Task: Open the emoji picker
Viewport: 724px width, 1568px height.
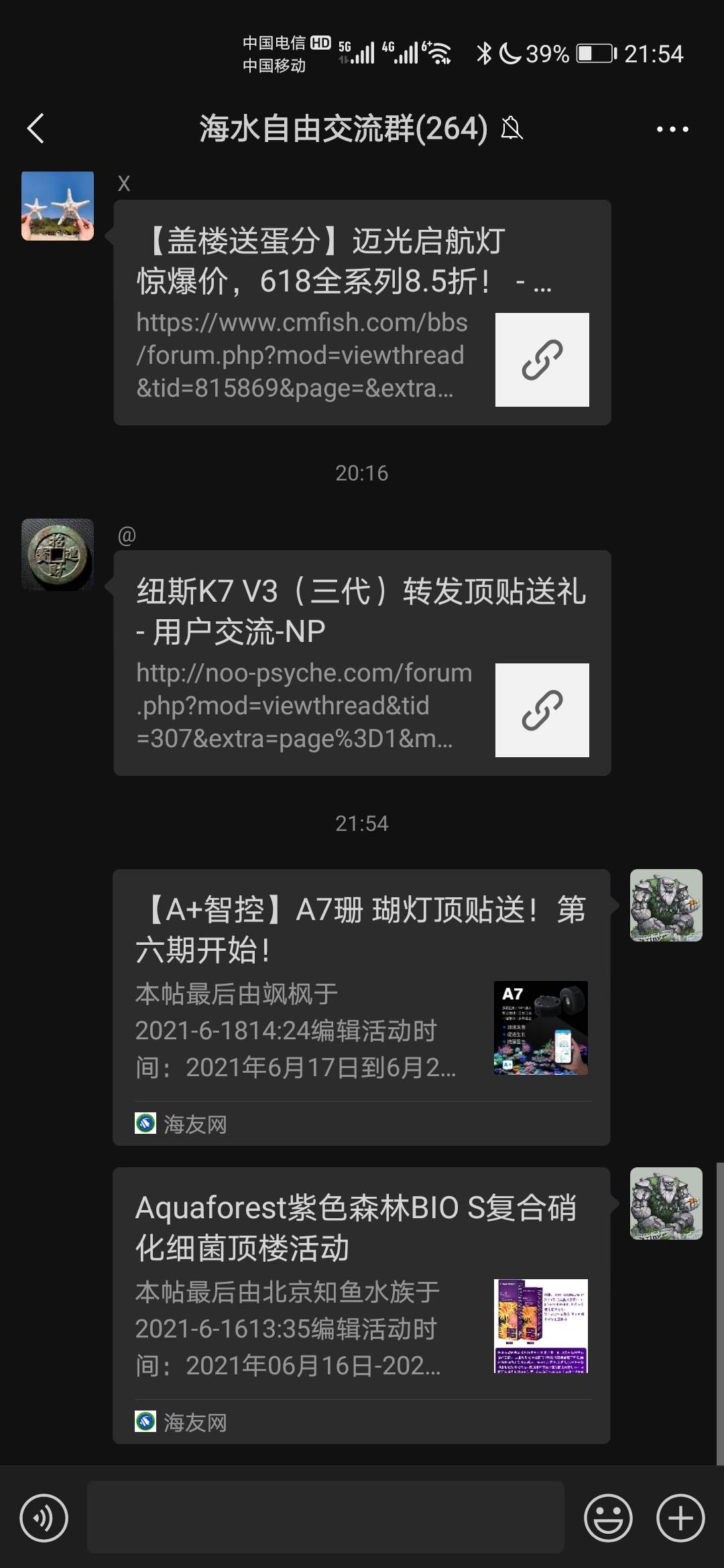Action: 608,1518
